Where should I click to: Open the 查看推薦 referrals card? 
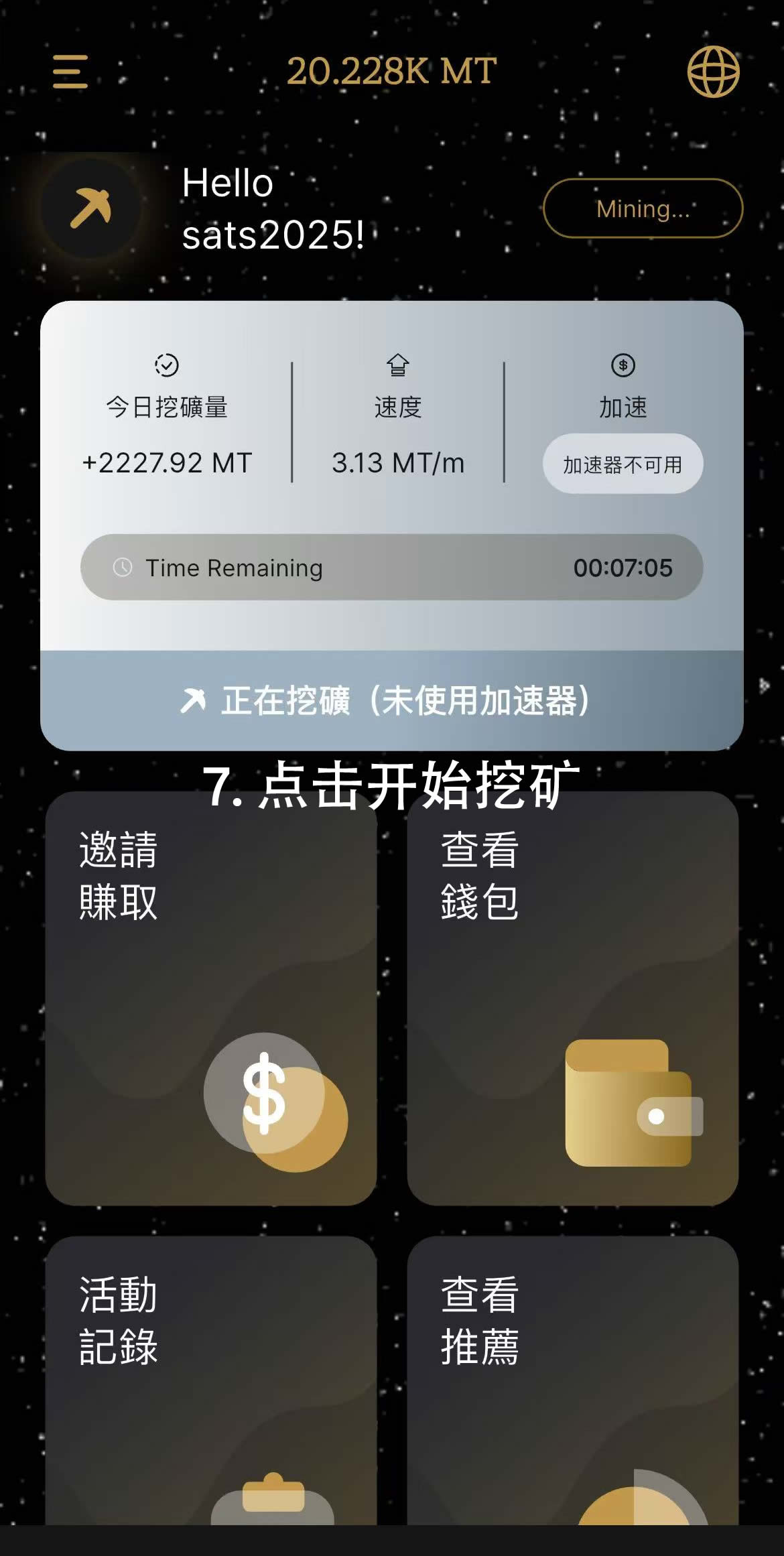pos(572,1380)
